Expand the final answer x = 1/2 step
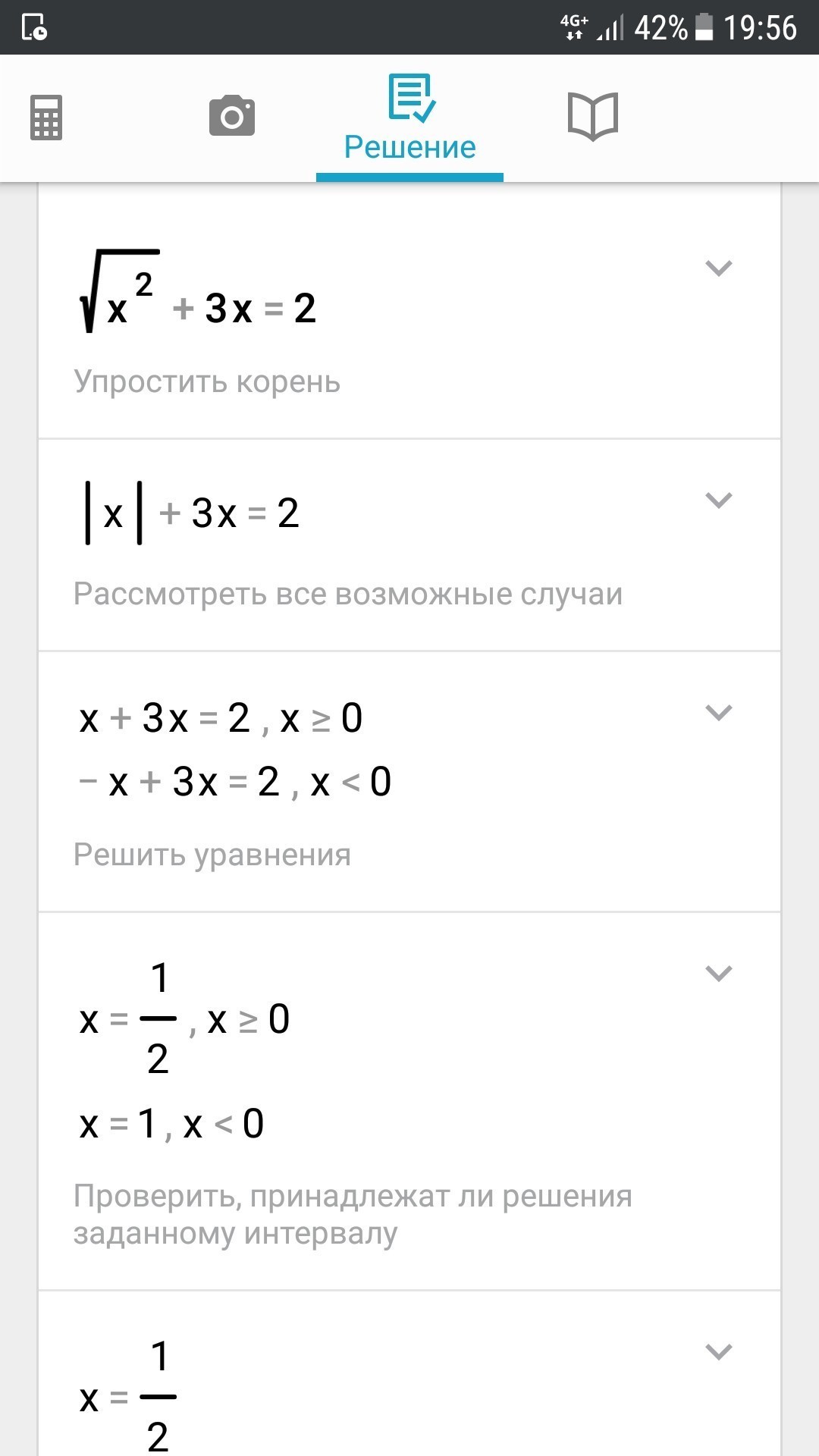The height and width of the screenshot is (1456, 819). pos(718,1351)
